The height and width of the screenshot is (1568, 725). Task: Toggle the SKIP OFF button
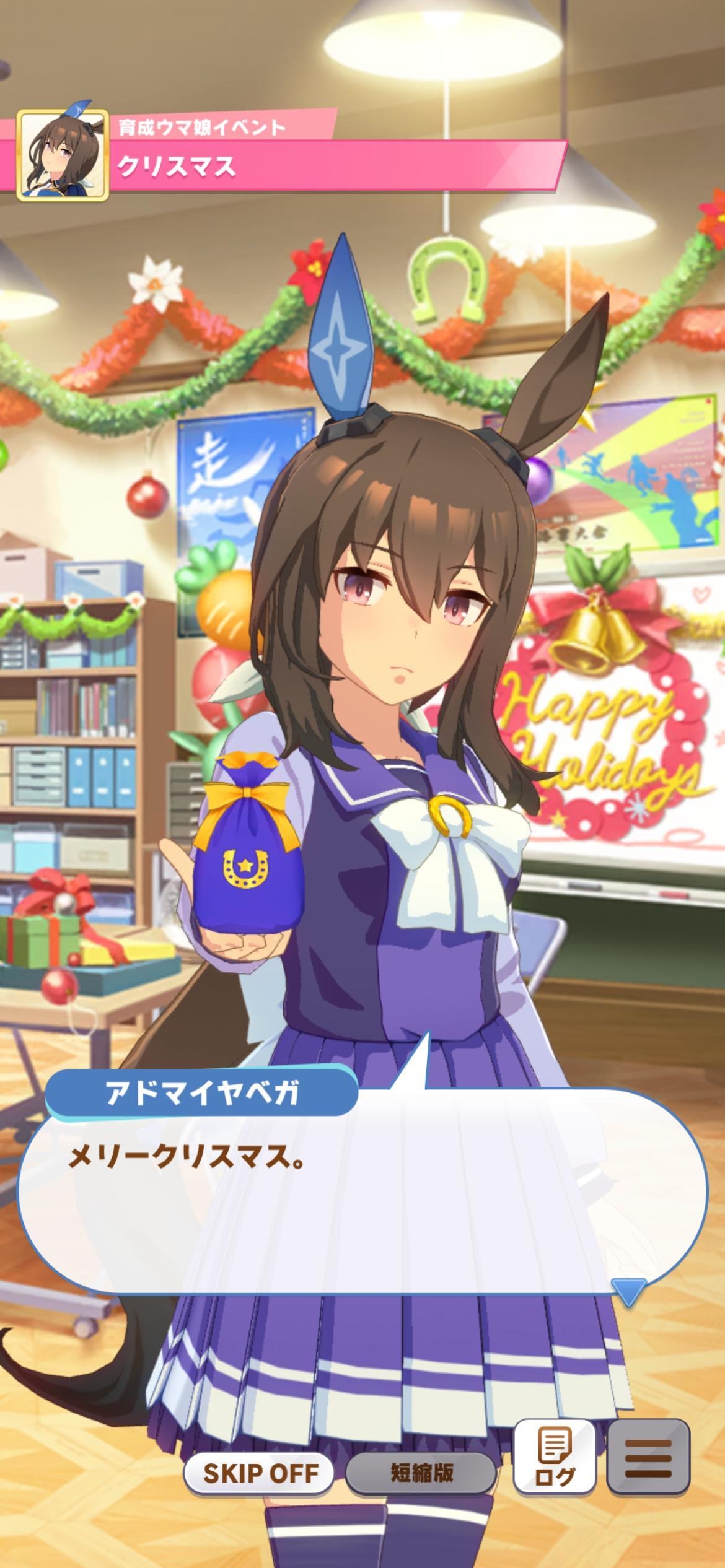pyautogui.click(x=259, y=1473)
